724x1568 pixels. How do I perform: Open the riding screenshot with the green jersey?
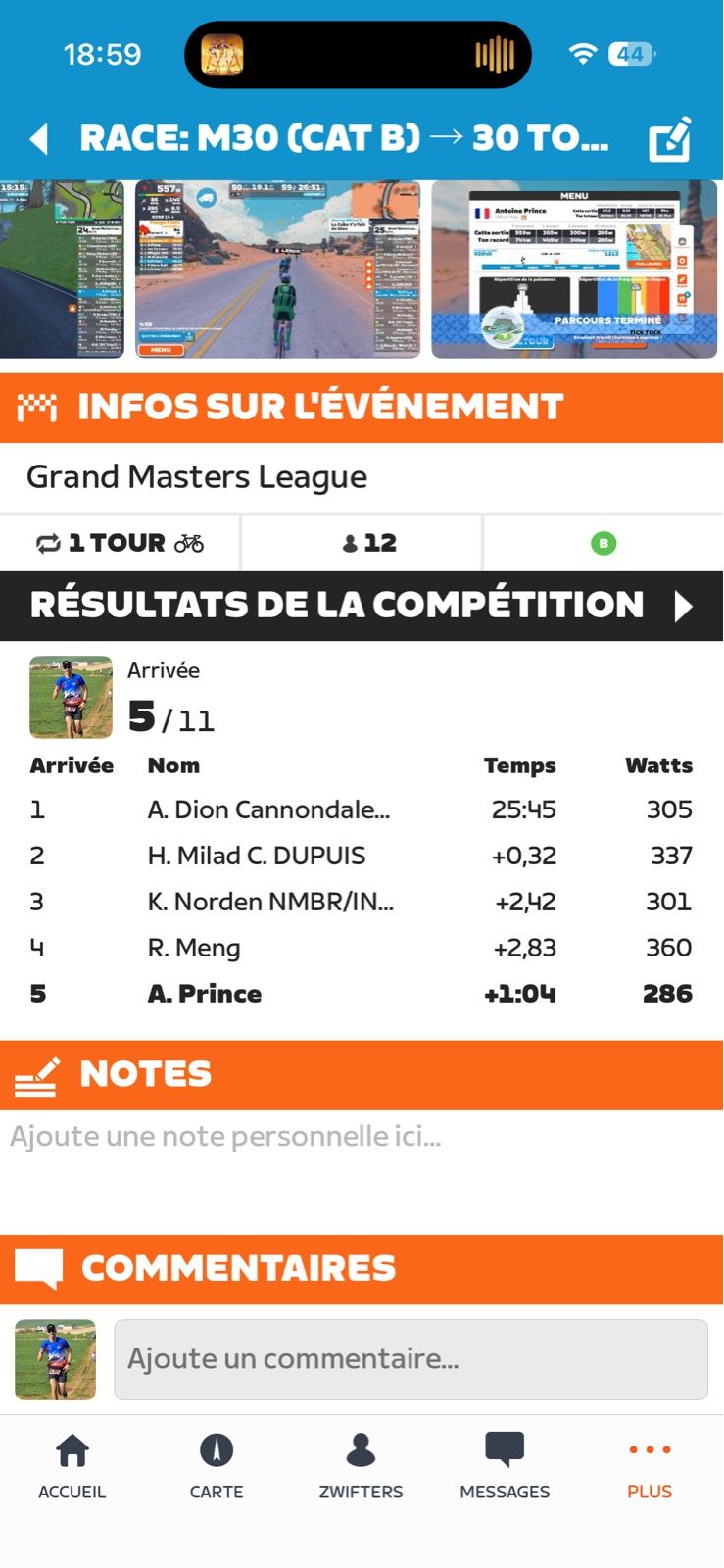pyautogui.click(x=277, y=269)
